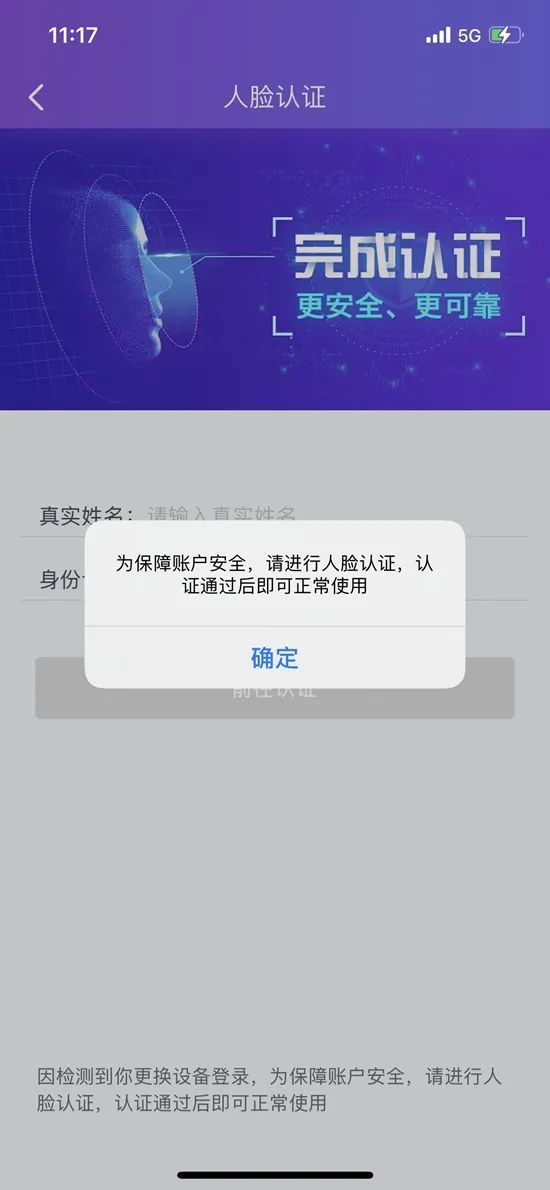Go back using the top-left arrow

[36, 97]
